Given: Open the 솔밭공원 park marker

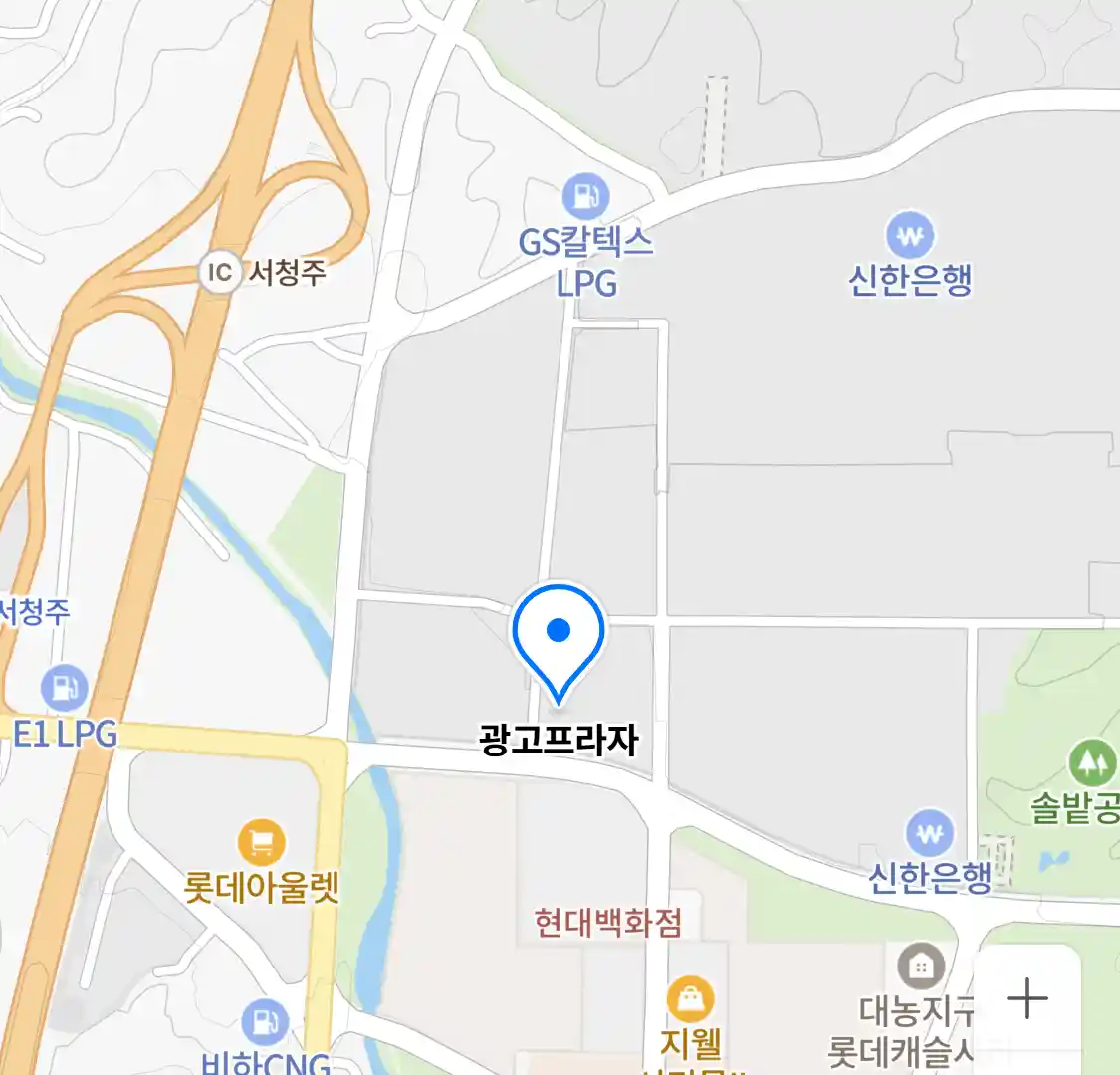Looking at the screenshot, I should [x=1092, y=764].
